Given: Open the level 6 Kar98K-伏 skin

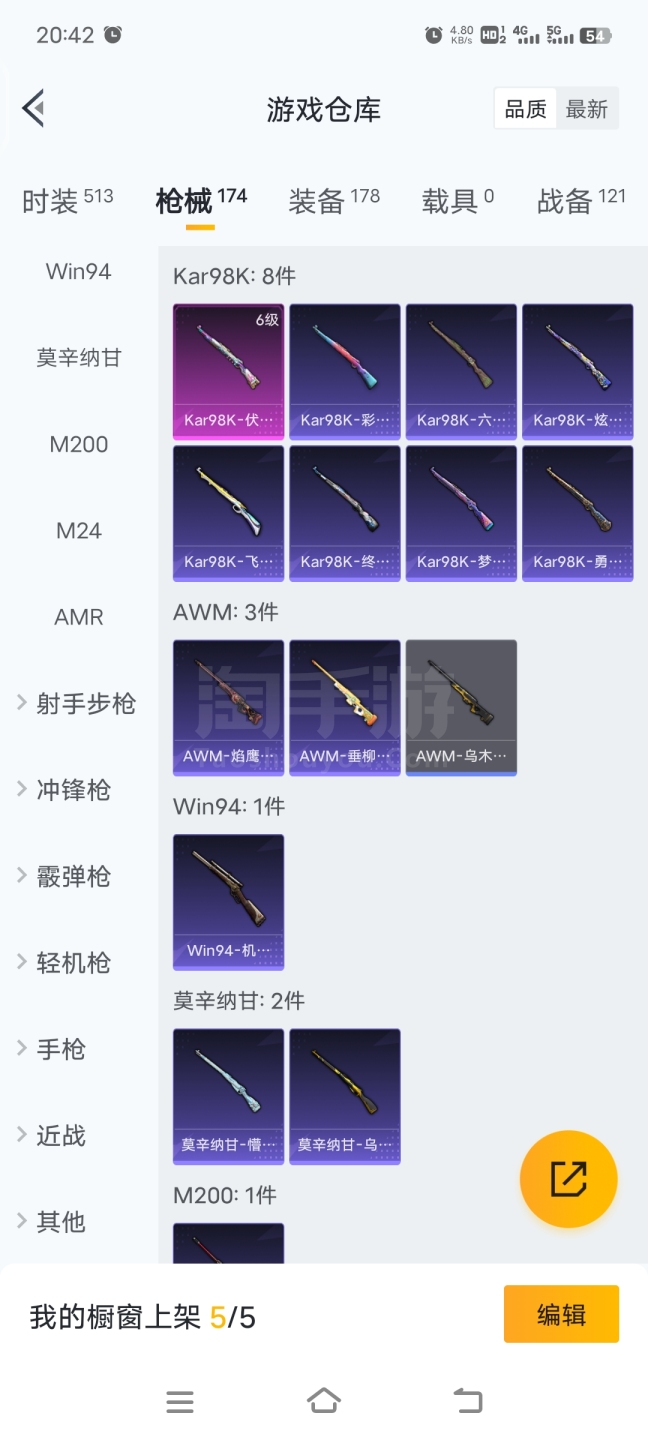Looking at the screenshot, I should point(228,371).
